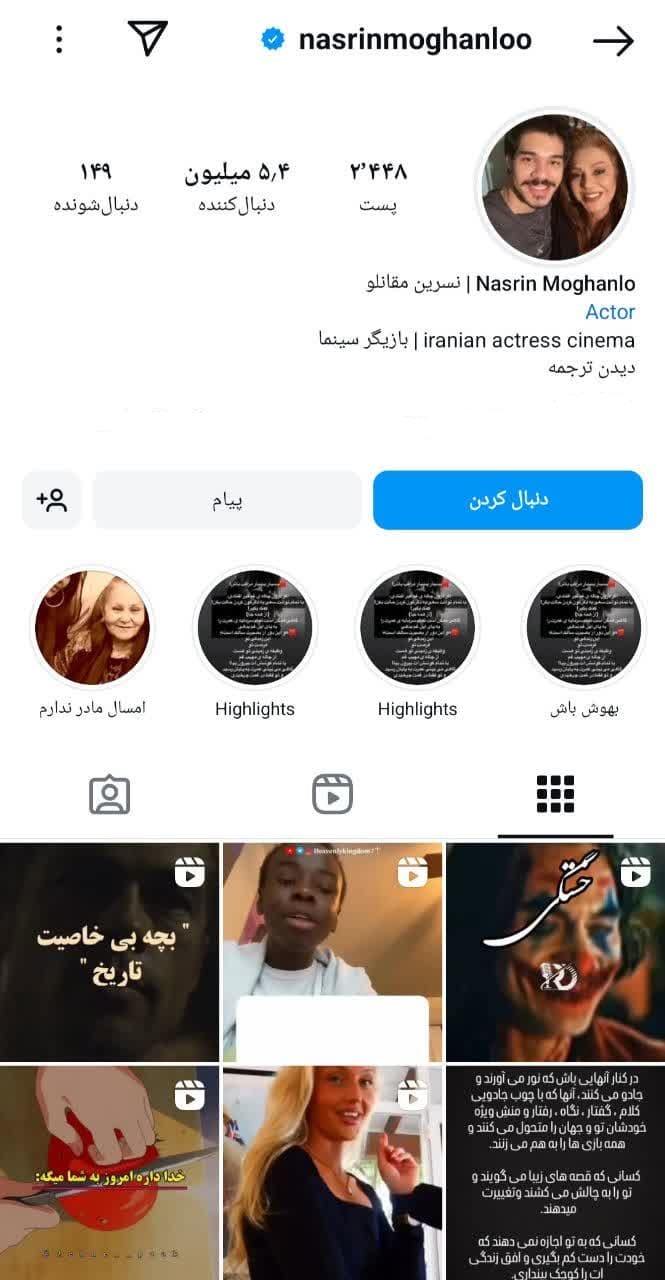This screenshot has width=665, height=1280.
Task: Switch to the Reels tab
Action: tap(332, 795)
